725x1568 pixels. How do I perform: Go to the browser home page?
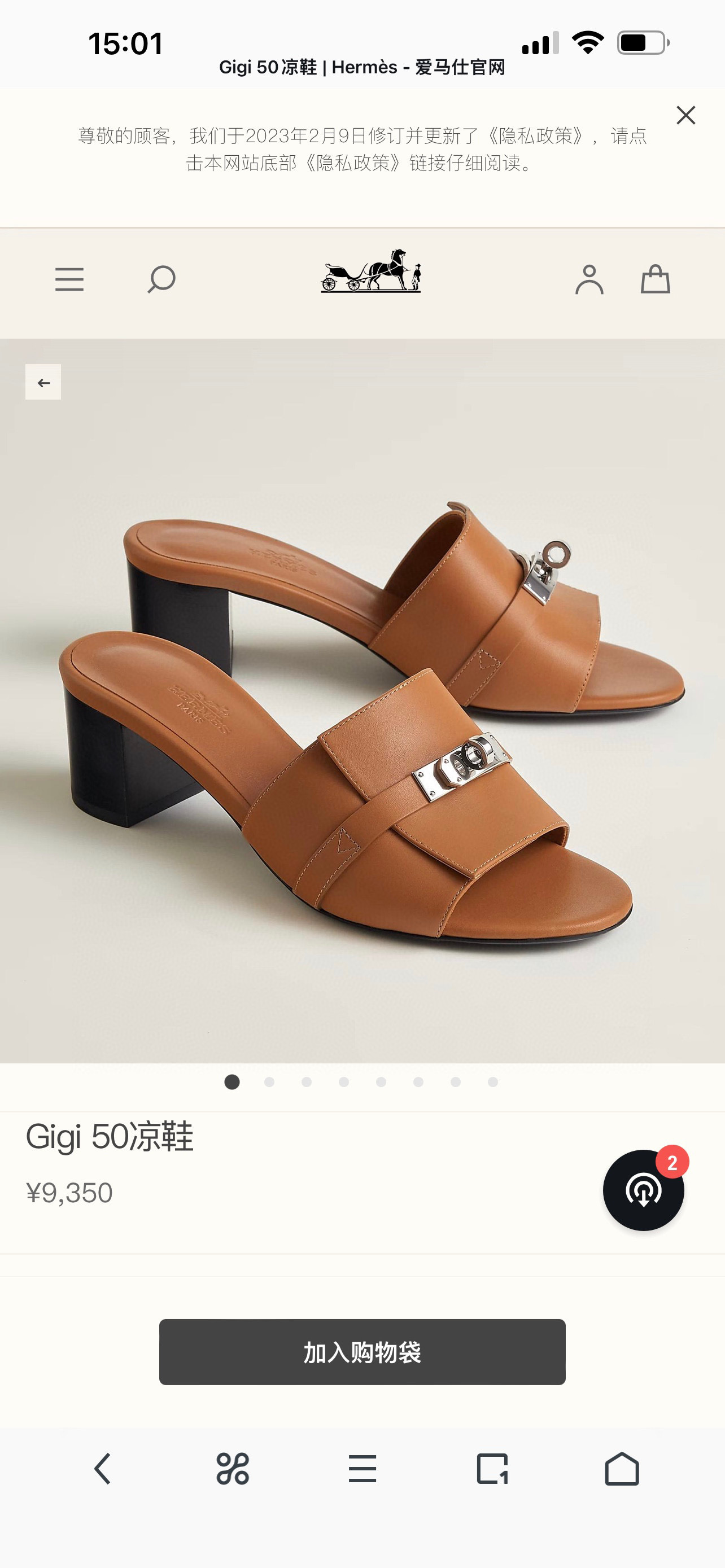coord(622,1469)
